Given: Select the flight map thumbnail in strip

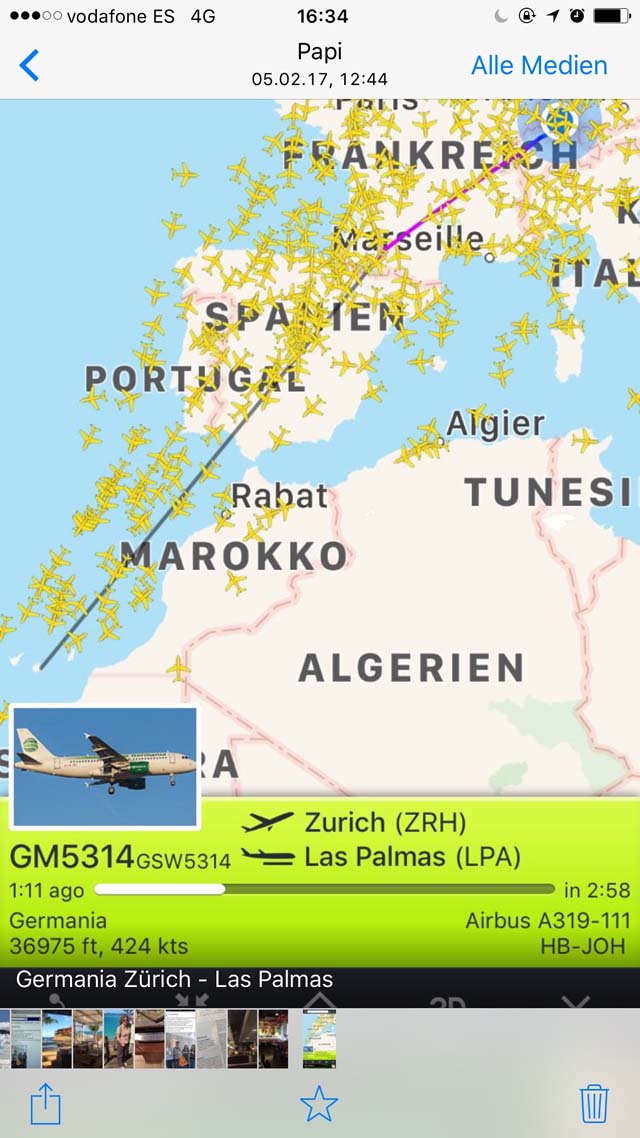Looking at the screenshot, I should (x=319, y=1039).
